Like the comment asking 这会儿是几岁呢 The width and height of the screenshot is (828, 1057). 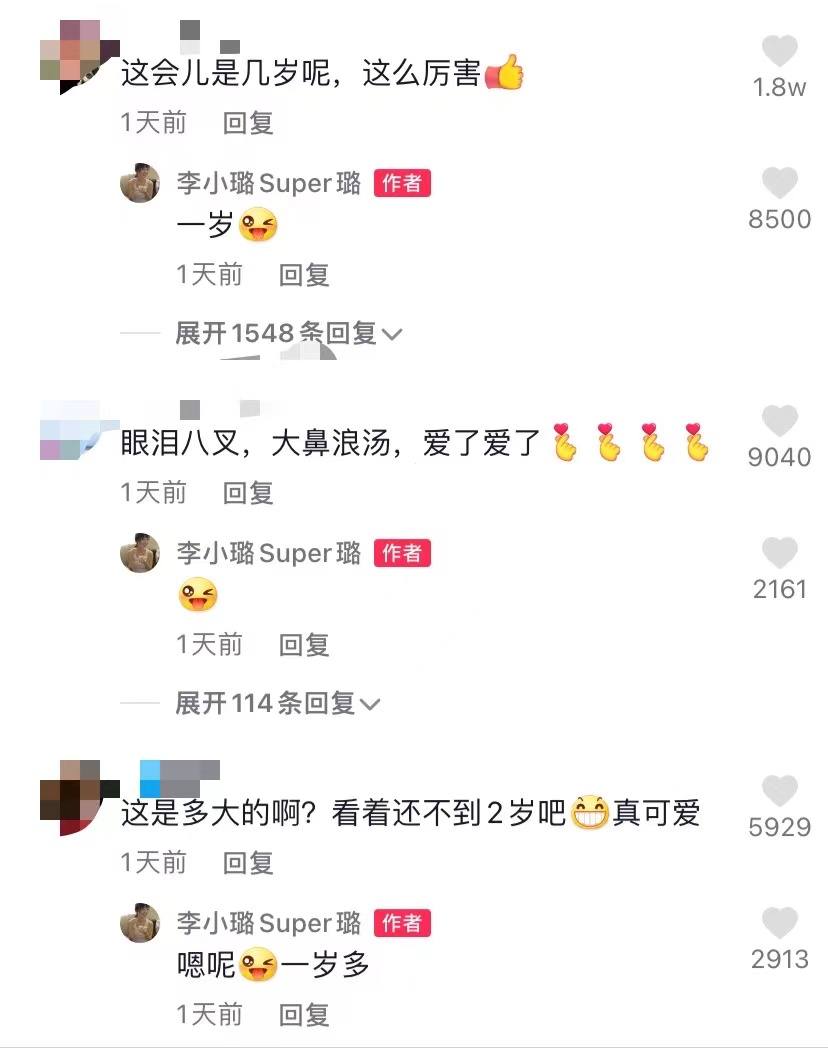[779, 51]
